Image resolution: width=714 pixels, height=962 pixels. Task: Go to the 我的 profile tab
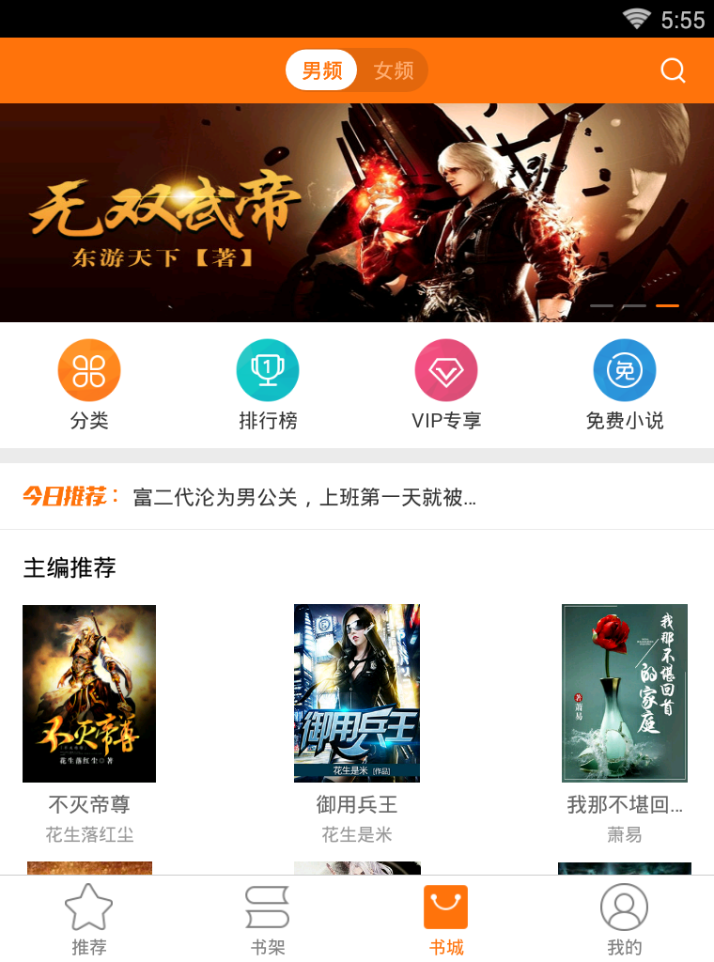coord(624,920)
